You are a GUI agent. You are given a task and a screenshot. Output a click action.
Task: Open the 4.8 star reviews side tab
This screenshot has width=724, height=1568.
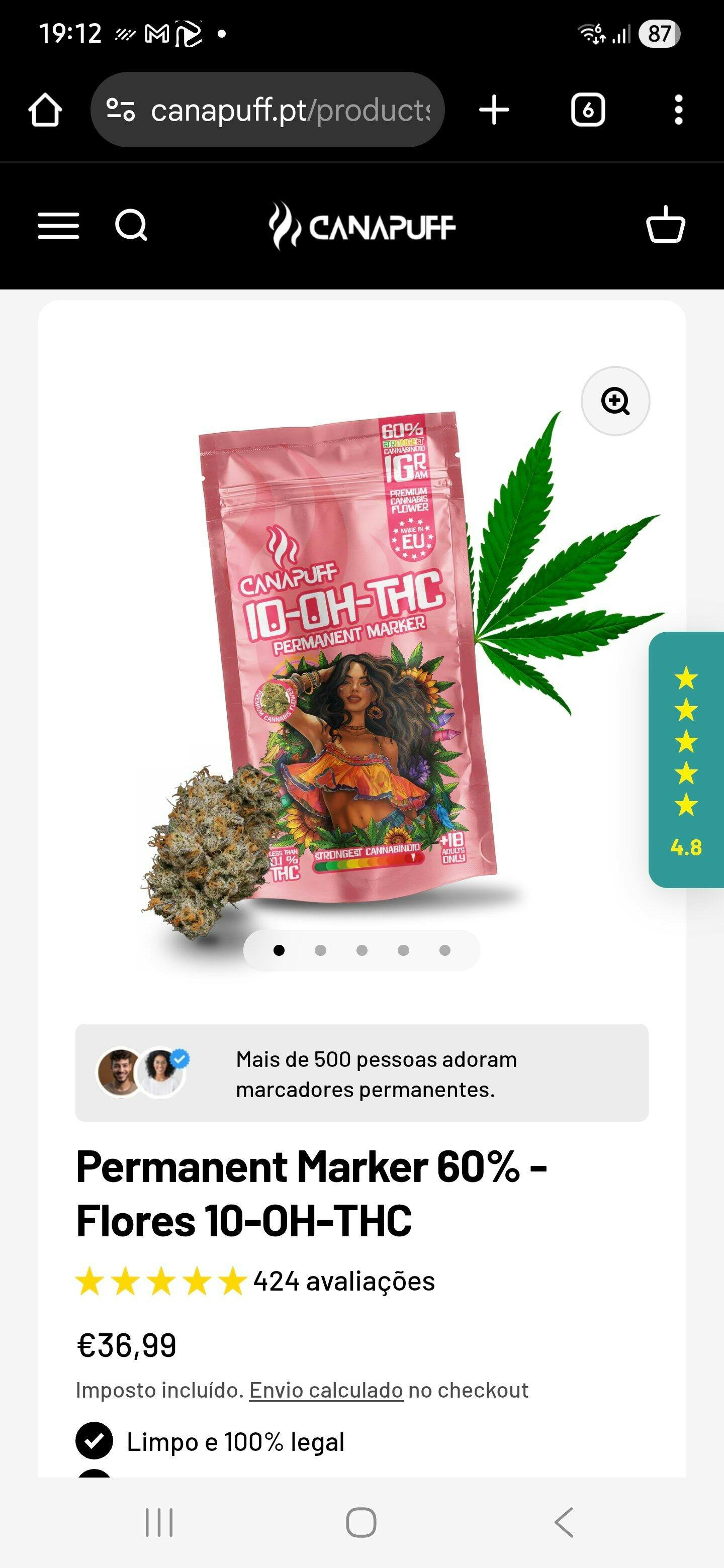(x=686, y=759)
